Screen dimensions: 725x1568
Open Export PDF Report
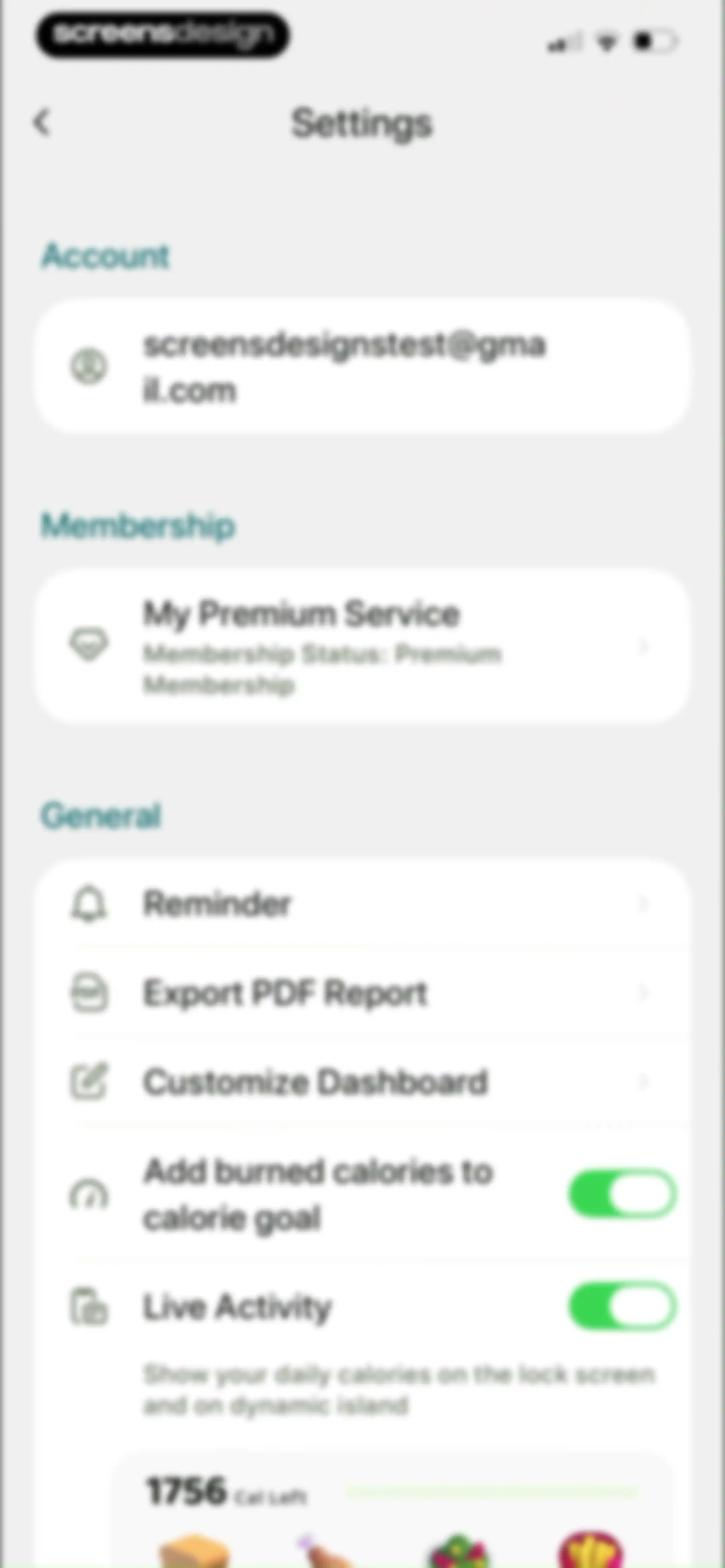[362, 993]
